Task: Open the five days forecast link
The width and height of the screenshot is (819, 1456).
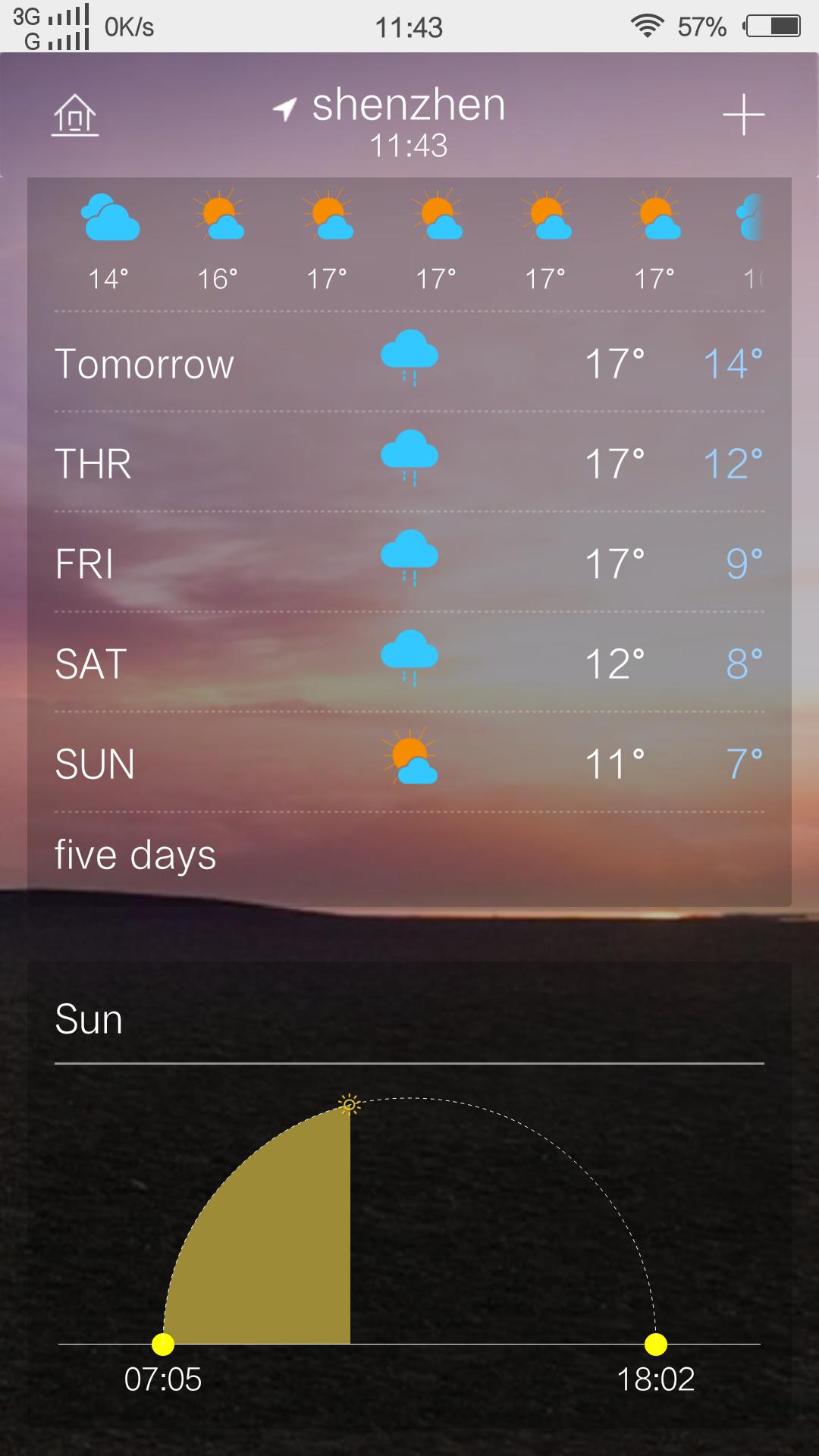Action: [134, 854]
